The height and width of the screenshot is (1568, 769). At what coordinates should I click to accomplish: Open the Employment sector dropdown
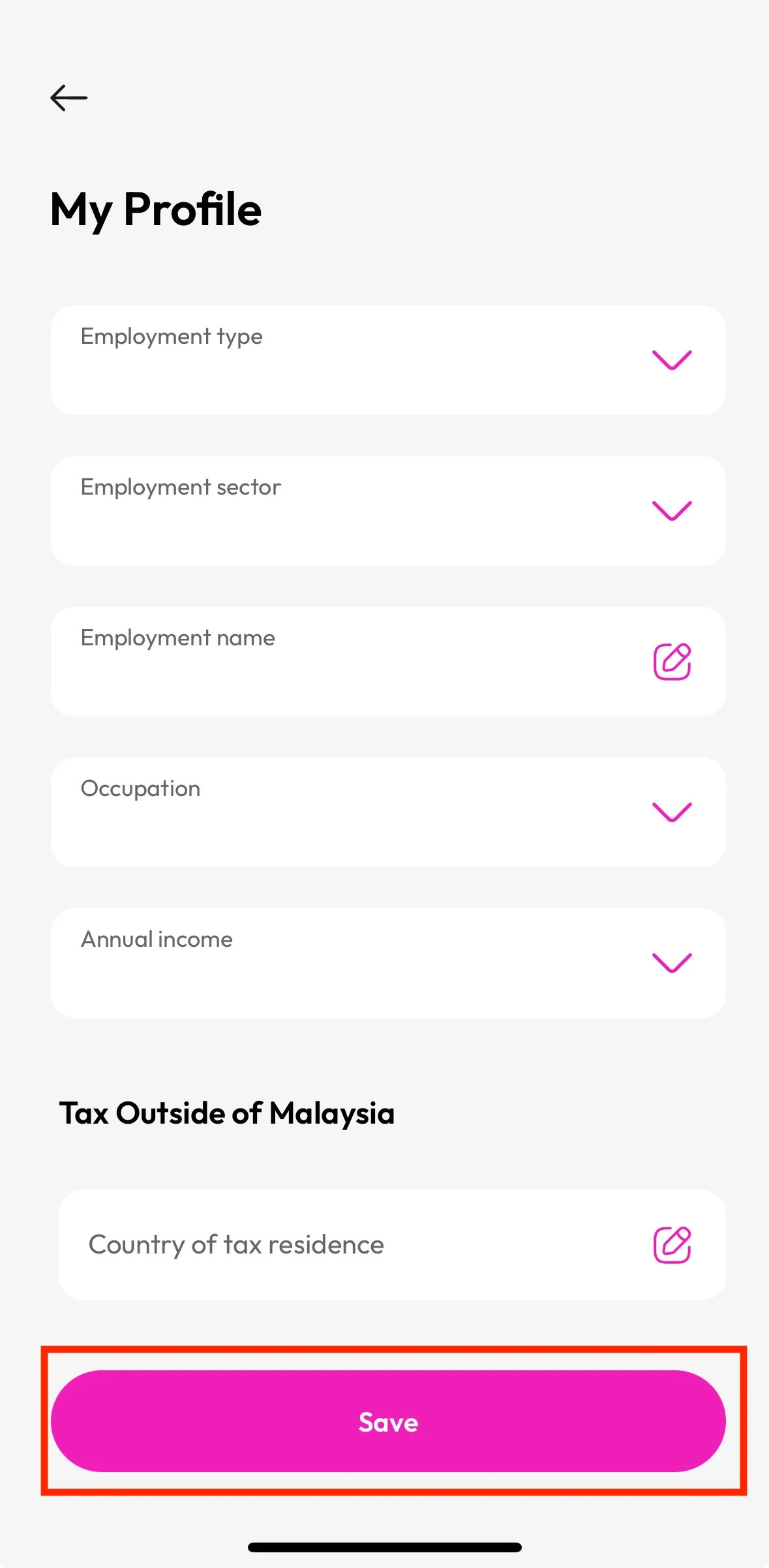(x=388, y=511)
